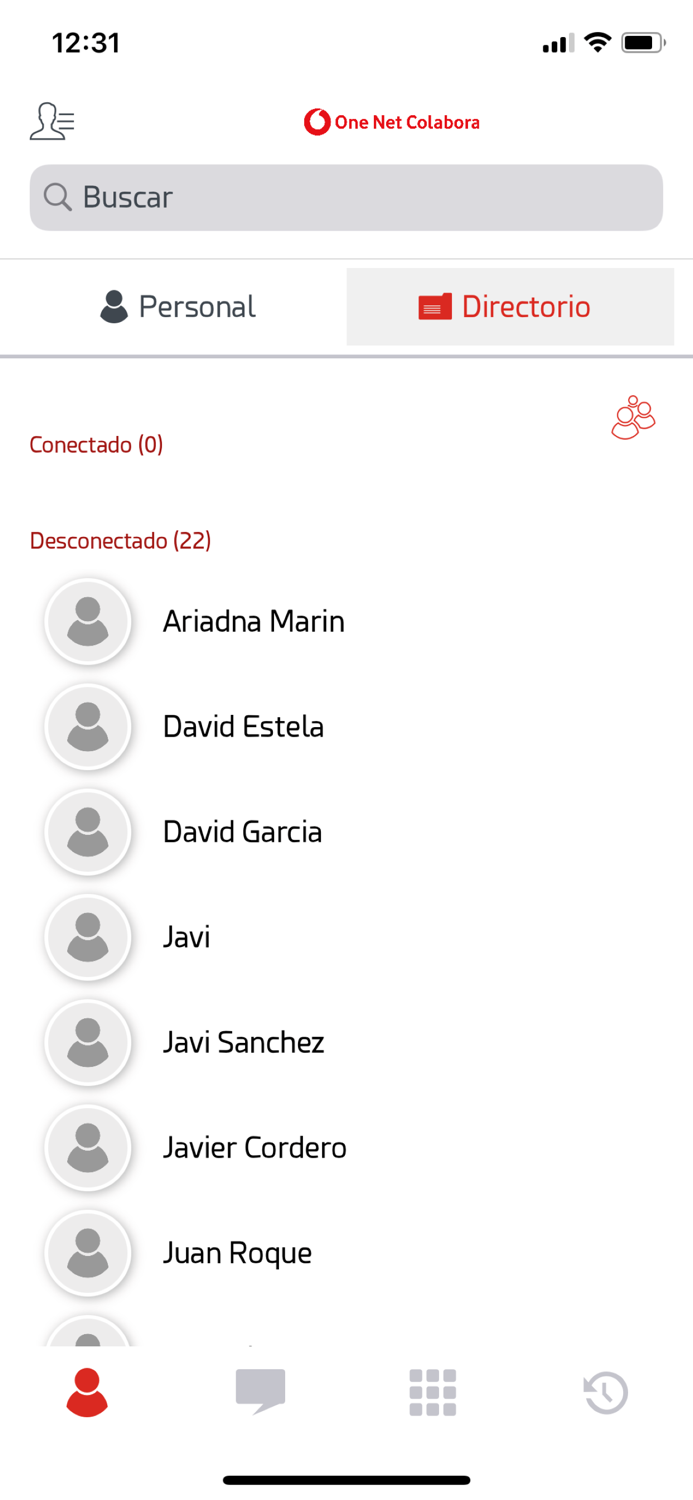Open the profile menu icon
Screen dimensions: 693x1500
[52, 121]
